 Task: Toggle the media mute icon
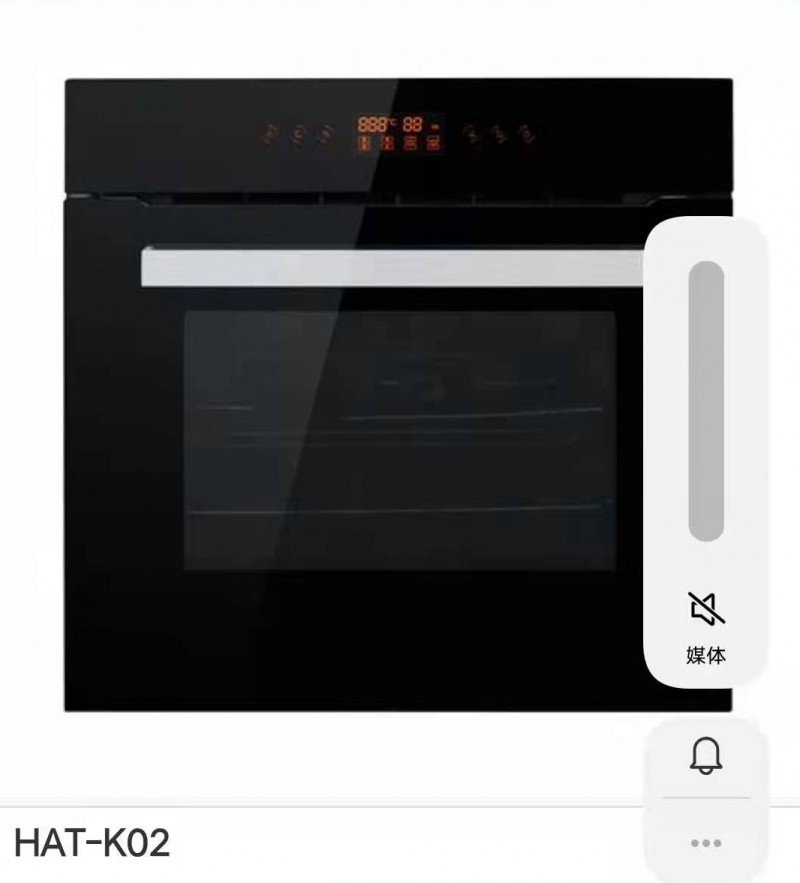pyautogui.click(x=705, y=606)
